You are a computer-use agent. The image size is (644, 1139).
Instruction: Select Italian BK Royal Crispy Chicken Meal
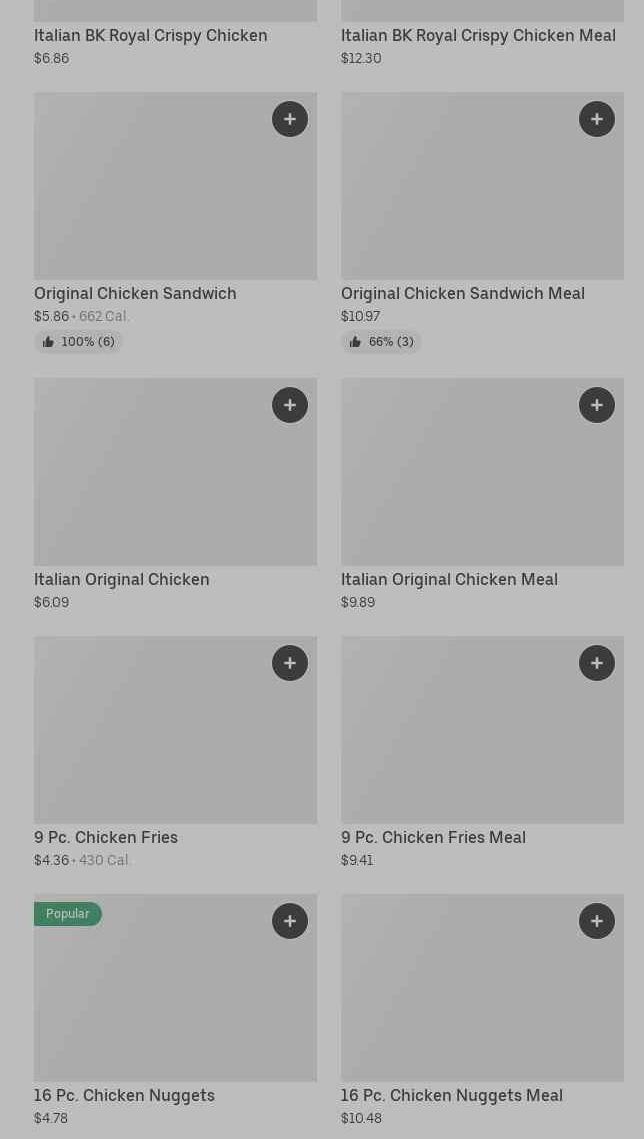(478, 36)
